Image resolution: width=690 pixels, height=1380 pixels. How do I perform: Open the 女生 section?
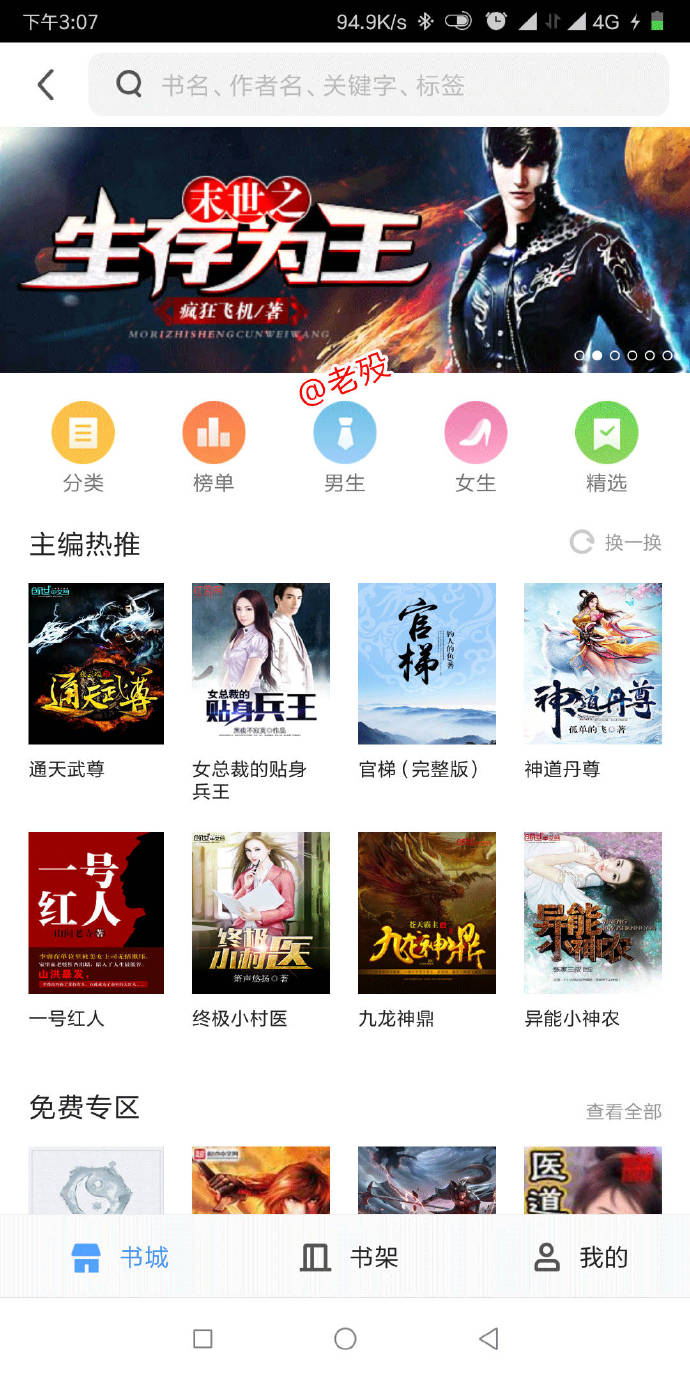(x=475, y=447)
